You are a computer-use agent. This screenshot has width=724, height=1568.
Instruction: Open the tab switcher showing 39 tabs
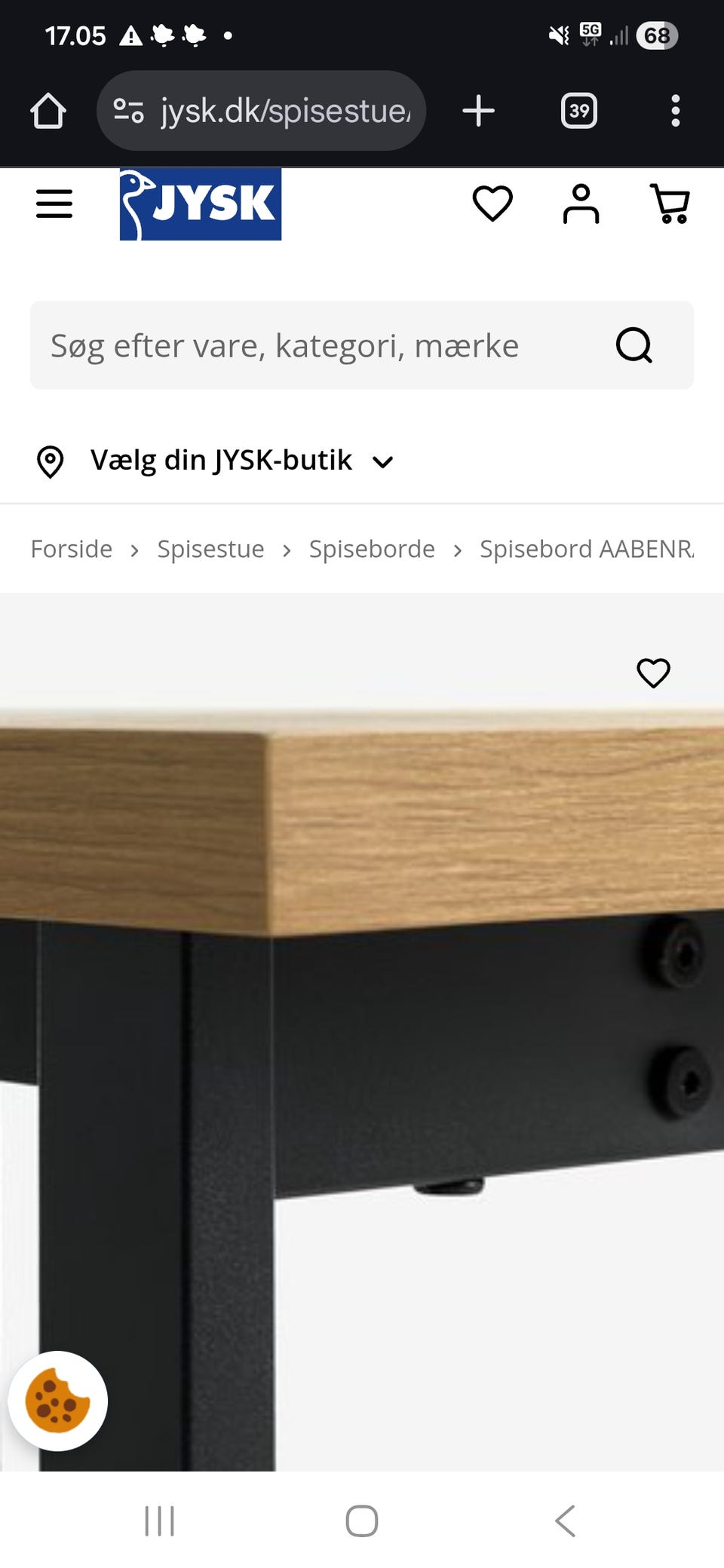[578, 110]
